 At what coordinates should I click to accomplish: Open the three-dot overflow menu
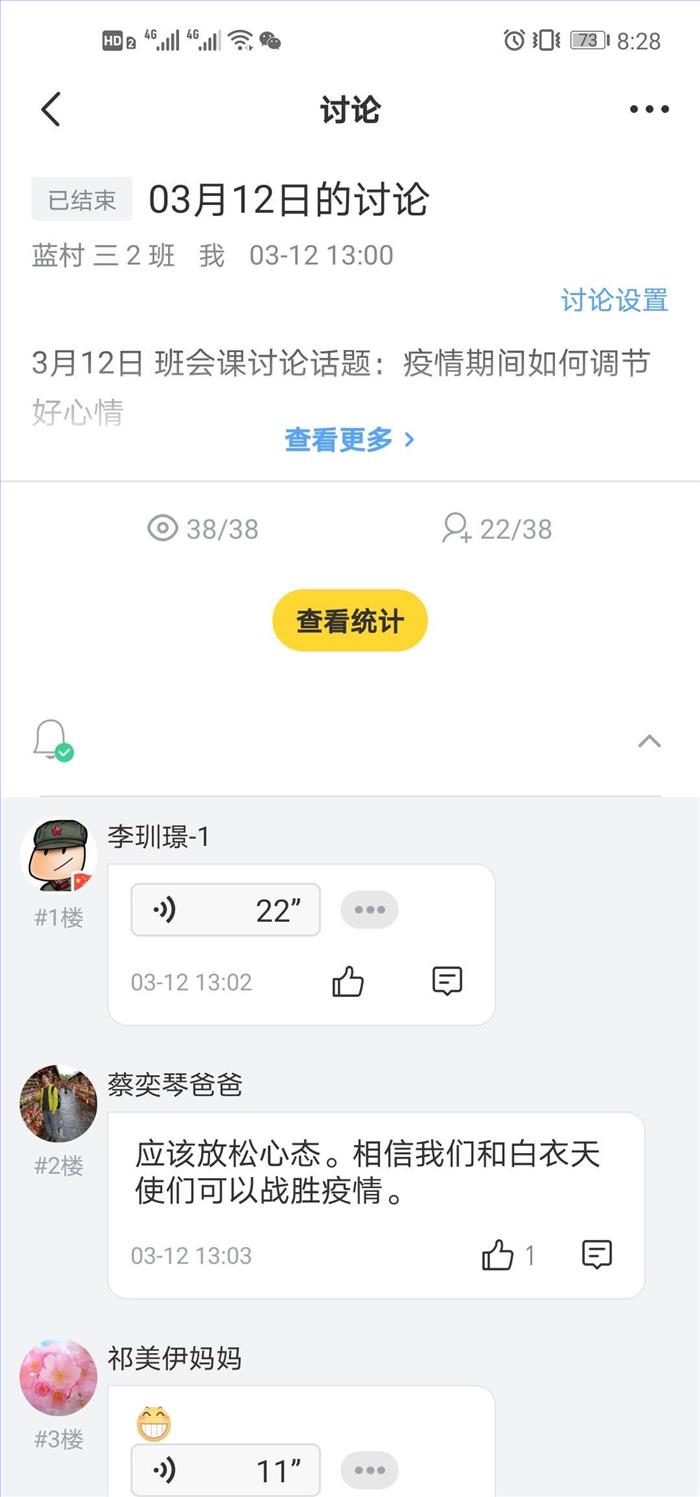tap(649, 110)
